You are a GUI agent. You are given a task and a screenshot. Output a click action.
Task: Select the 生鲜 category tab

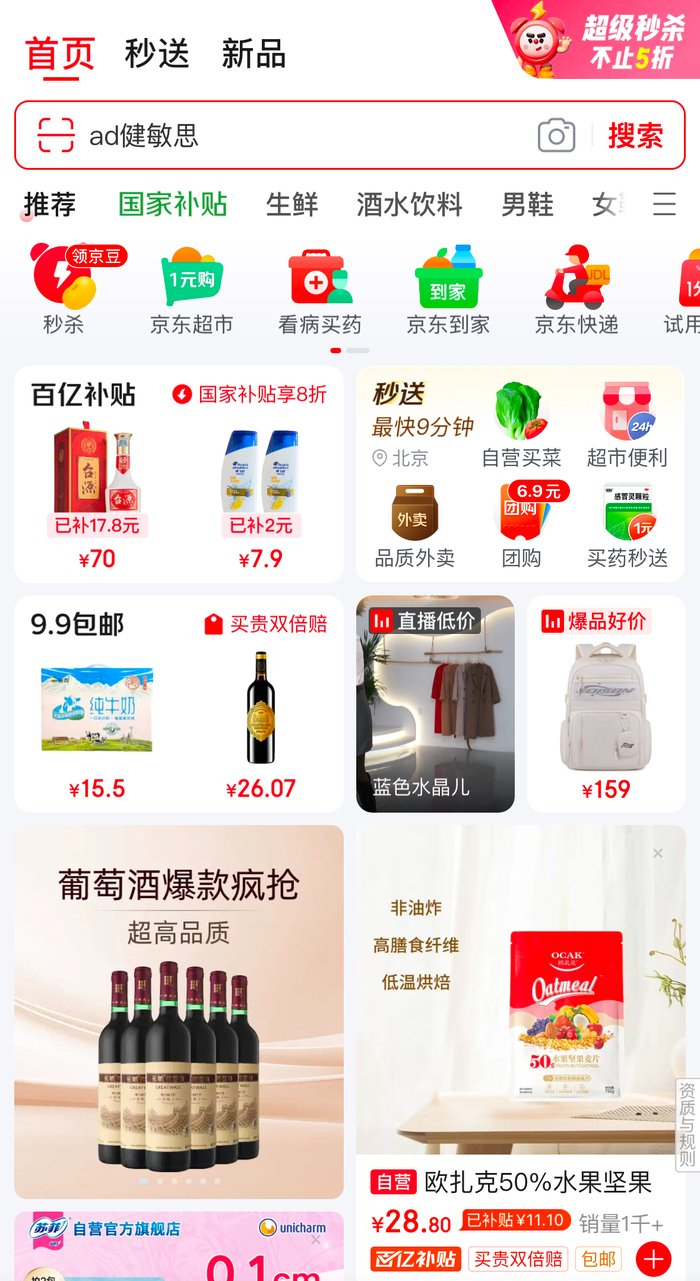pyautogui.click(x=292, y=204)
